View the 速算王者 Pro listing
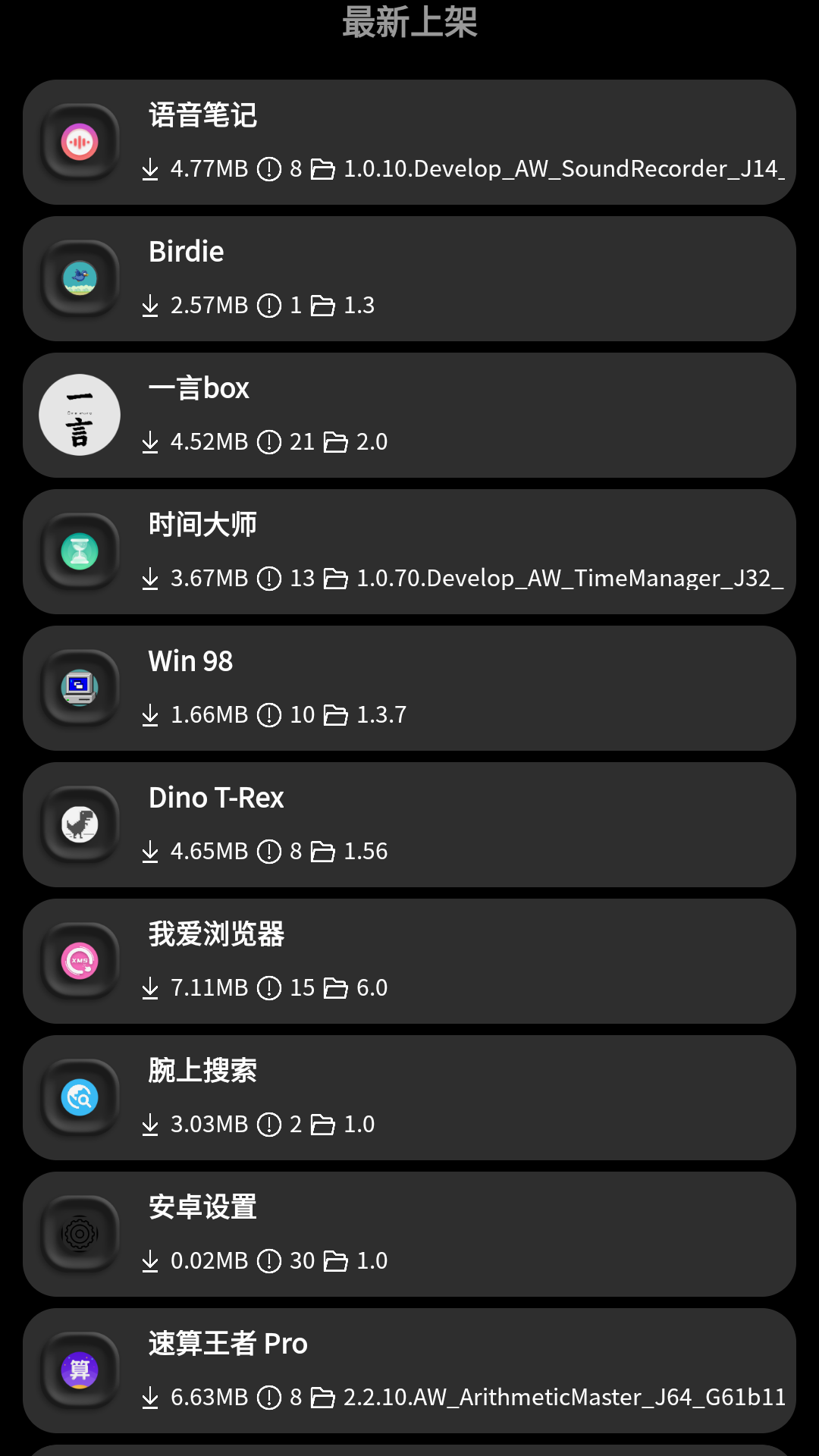The image size is (819, 1456). [x=409, y=1371]
